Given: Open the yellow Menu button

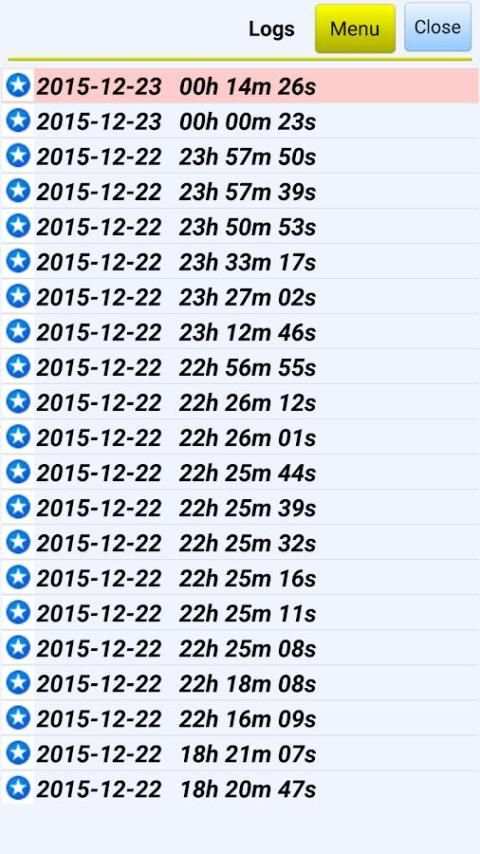Looking at the screenshot, I should (x=355, y=29).
